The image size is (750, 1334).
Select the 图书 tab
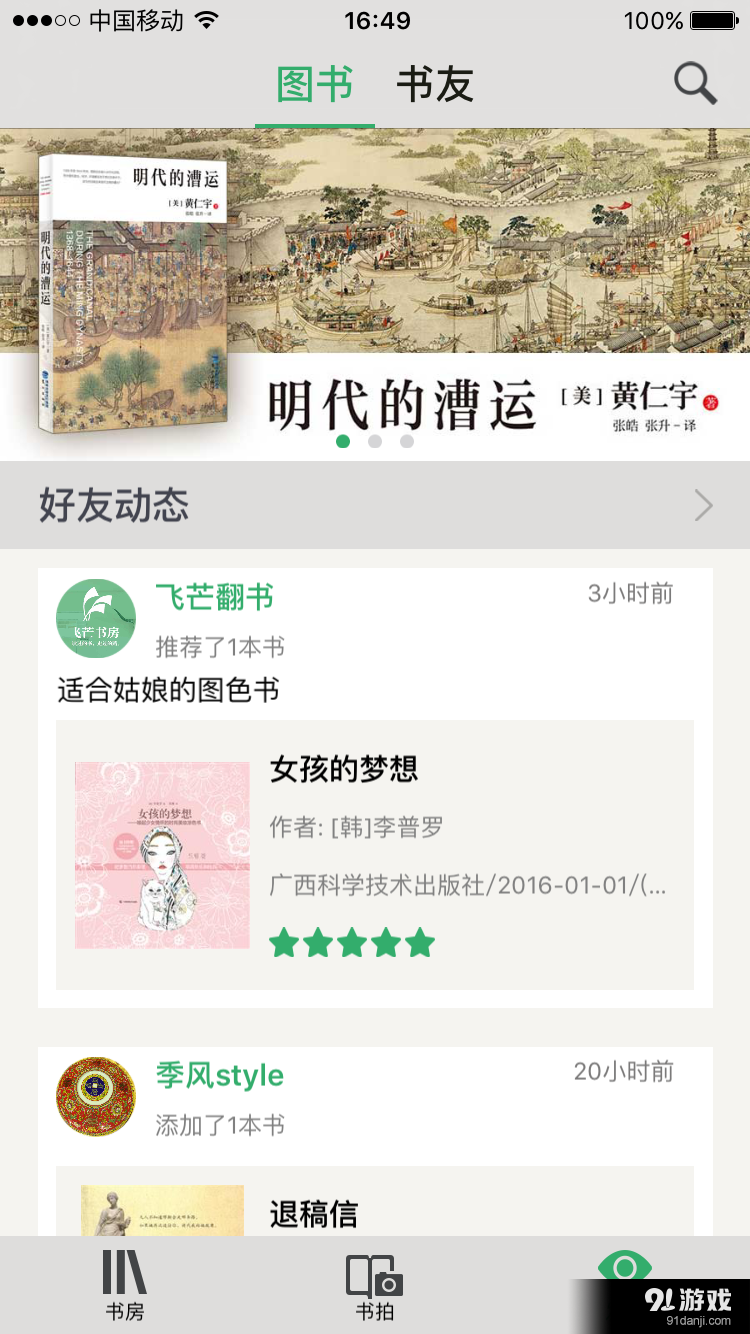click(x=314, y=84)
